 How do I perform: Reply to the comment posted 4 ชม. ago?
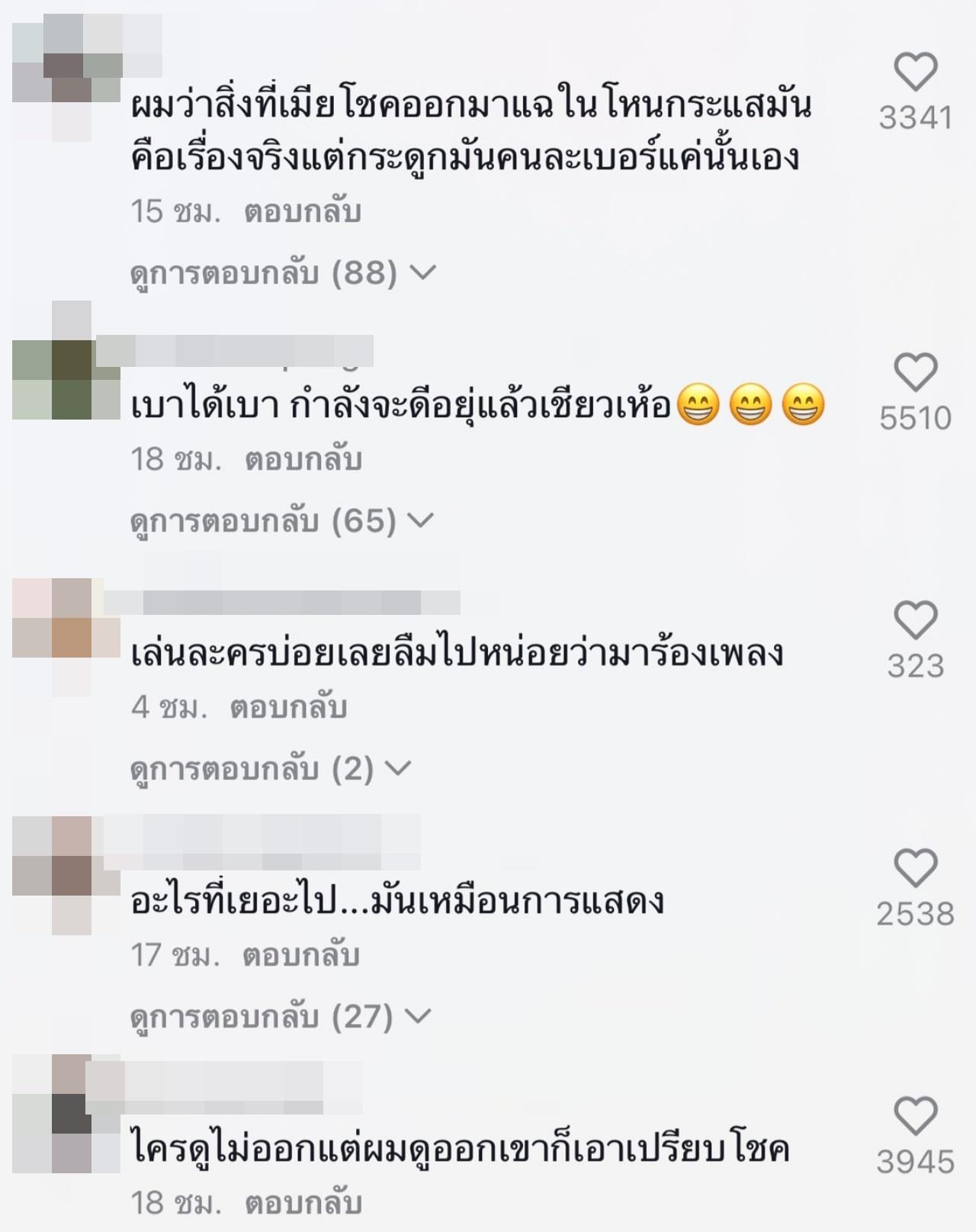click(x=288, y=707)
